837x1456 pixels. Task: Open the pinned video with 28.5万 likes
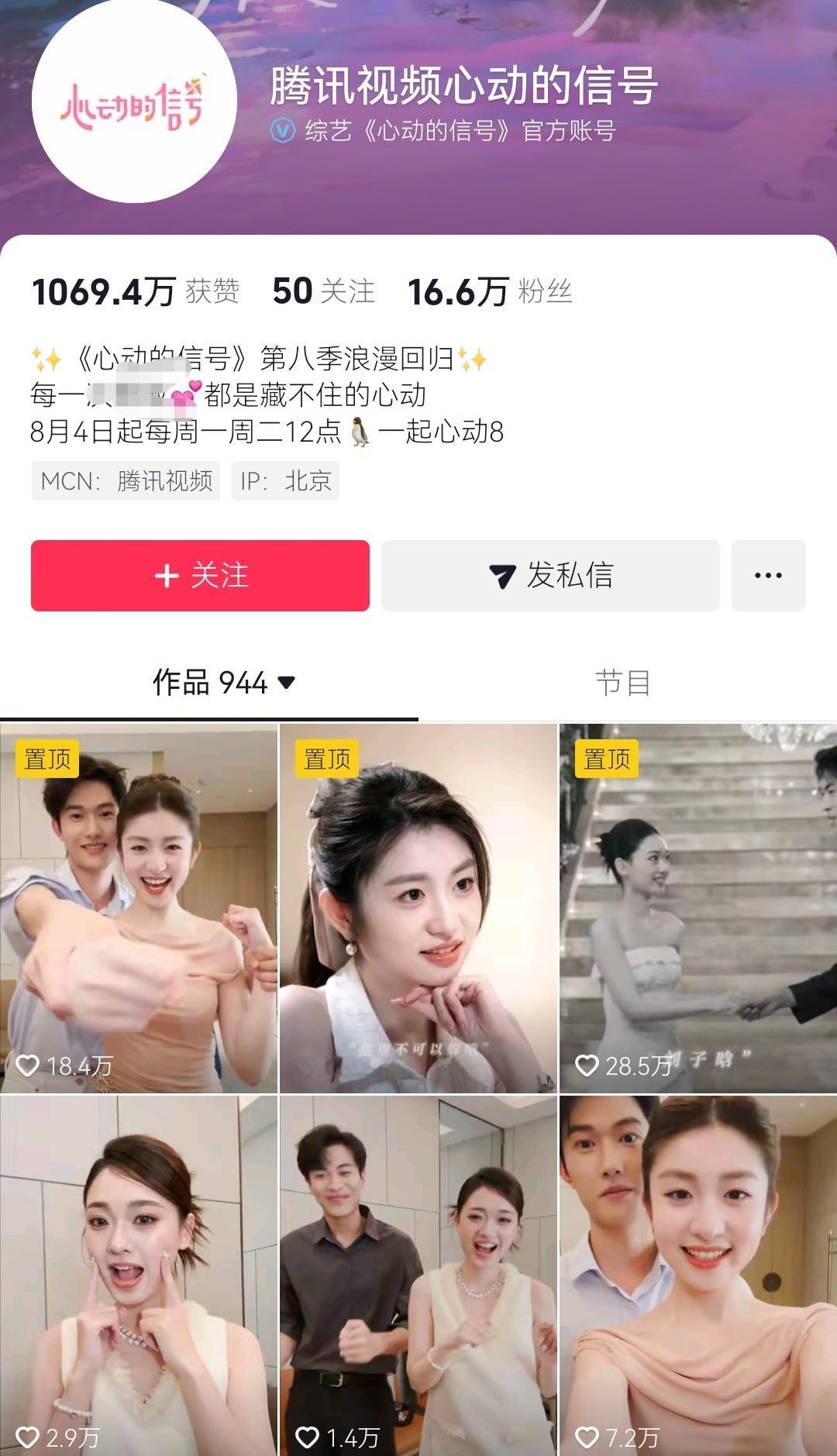pyautogui.click(x=697, y=907)
